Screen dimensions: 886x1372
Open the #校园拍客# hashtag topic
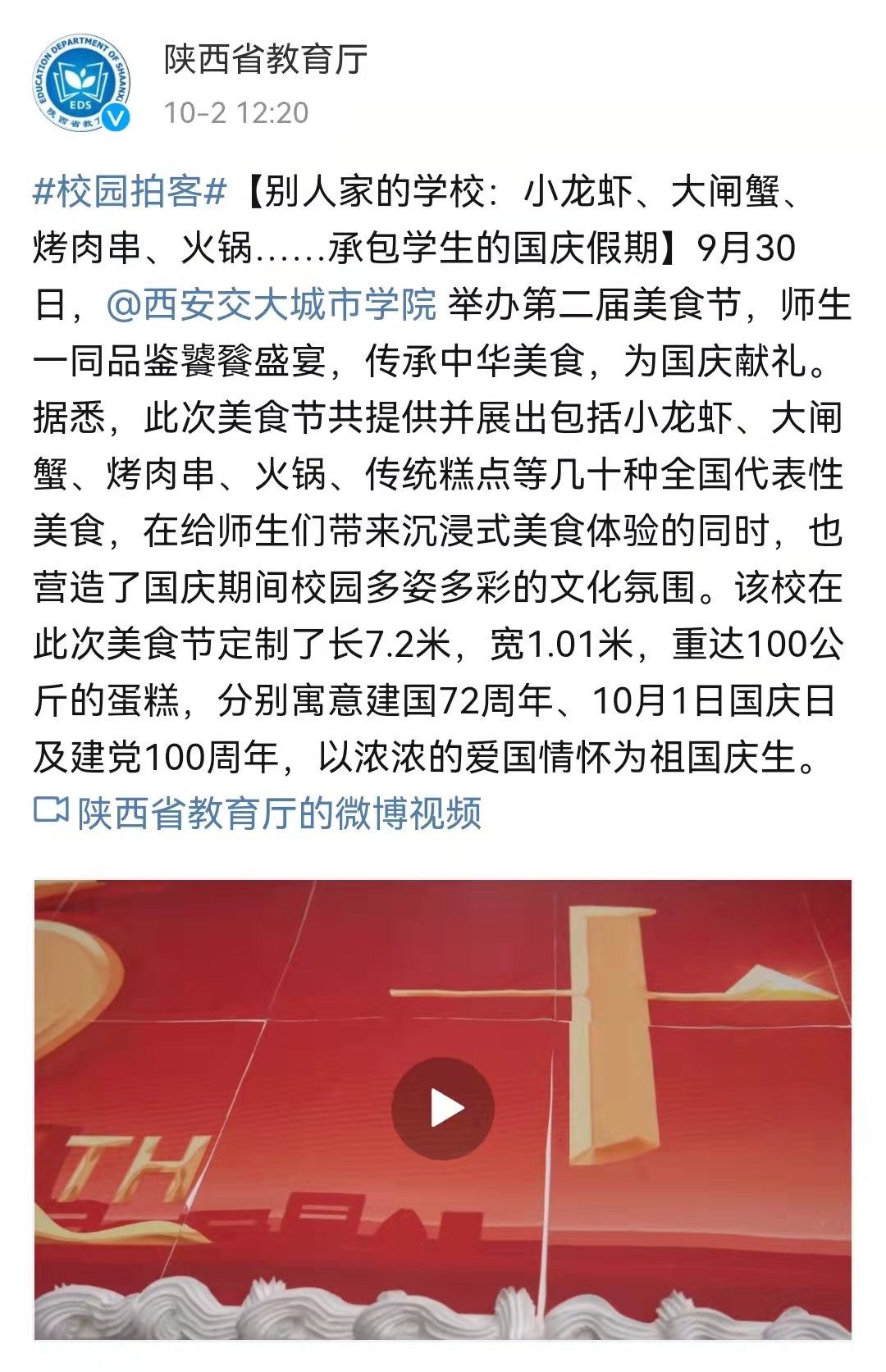129,192
